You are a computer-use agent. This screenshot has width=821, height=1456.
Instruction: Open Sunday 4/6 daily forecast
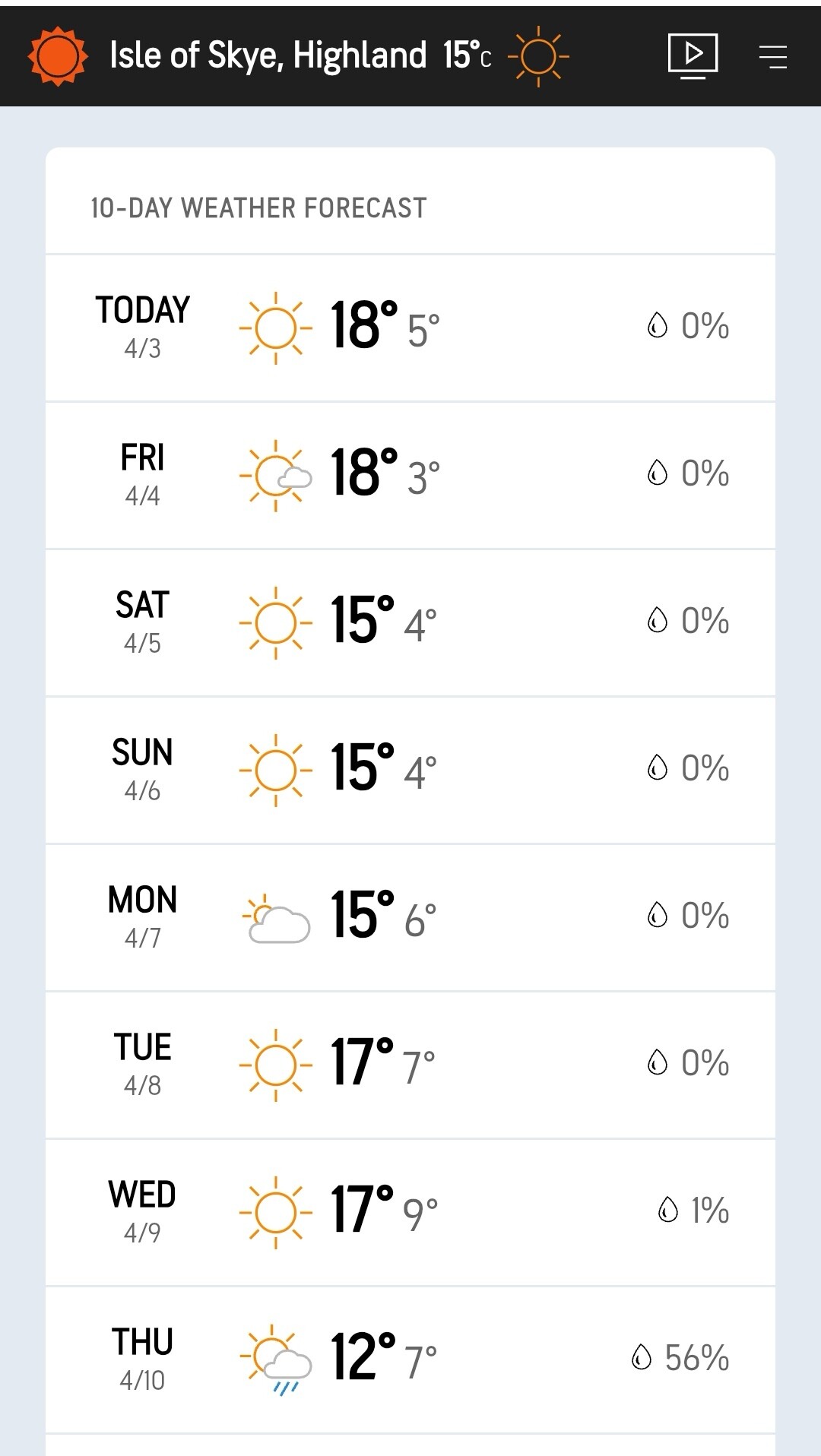(410, 771)
